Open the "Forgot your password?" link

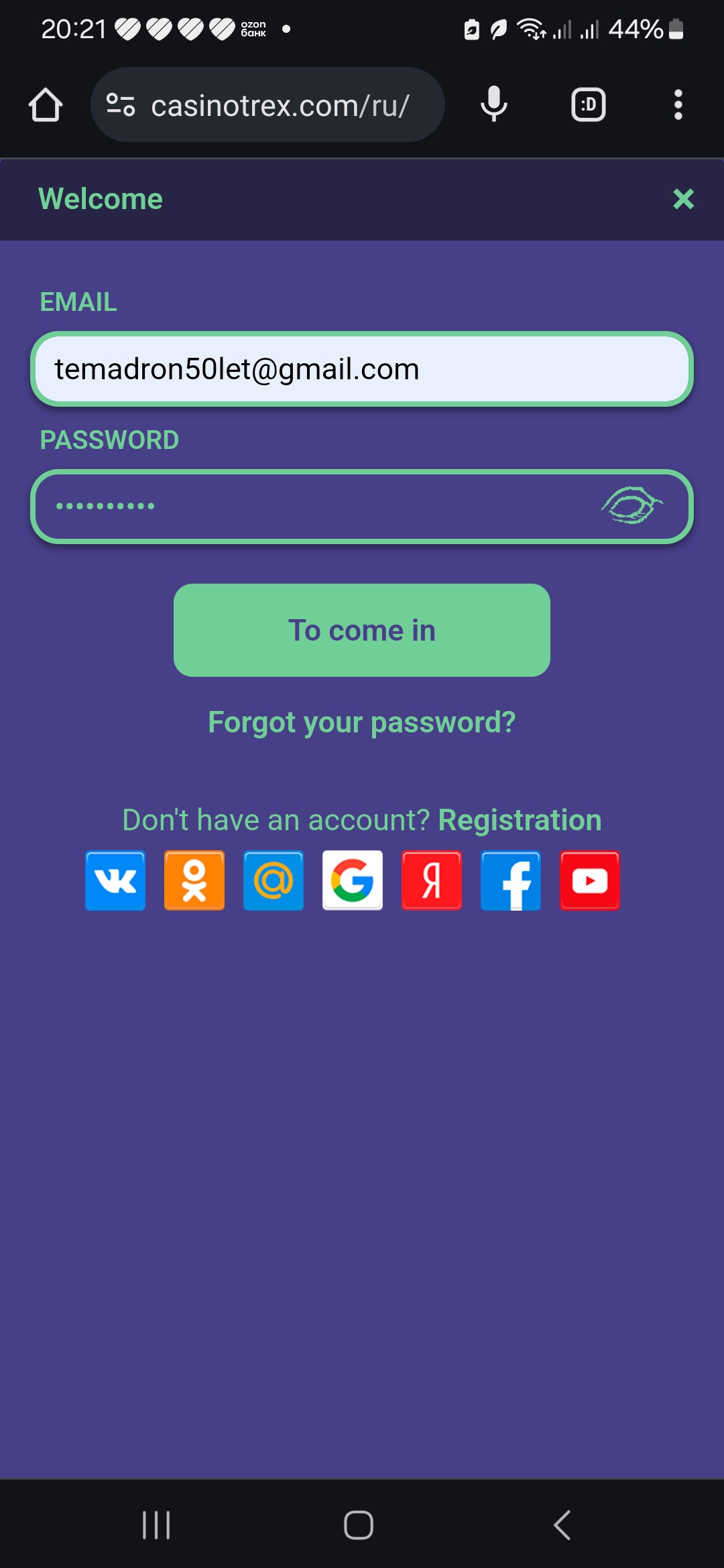click(x=362, y=722)
